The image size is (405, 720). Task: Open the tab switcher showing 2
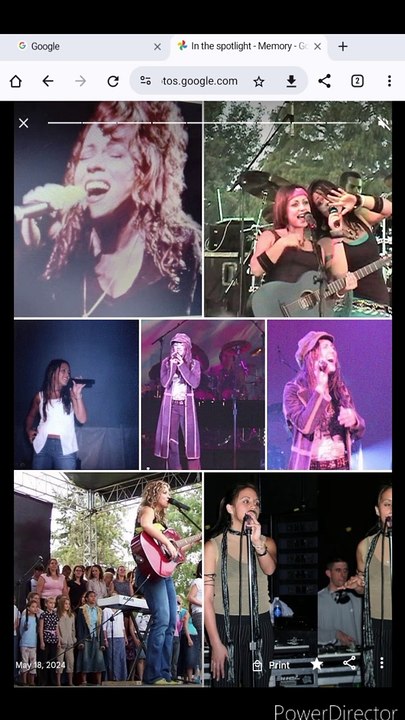coord(357,81)
